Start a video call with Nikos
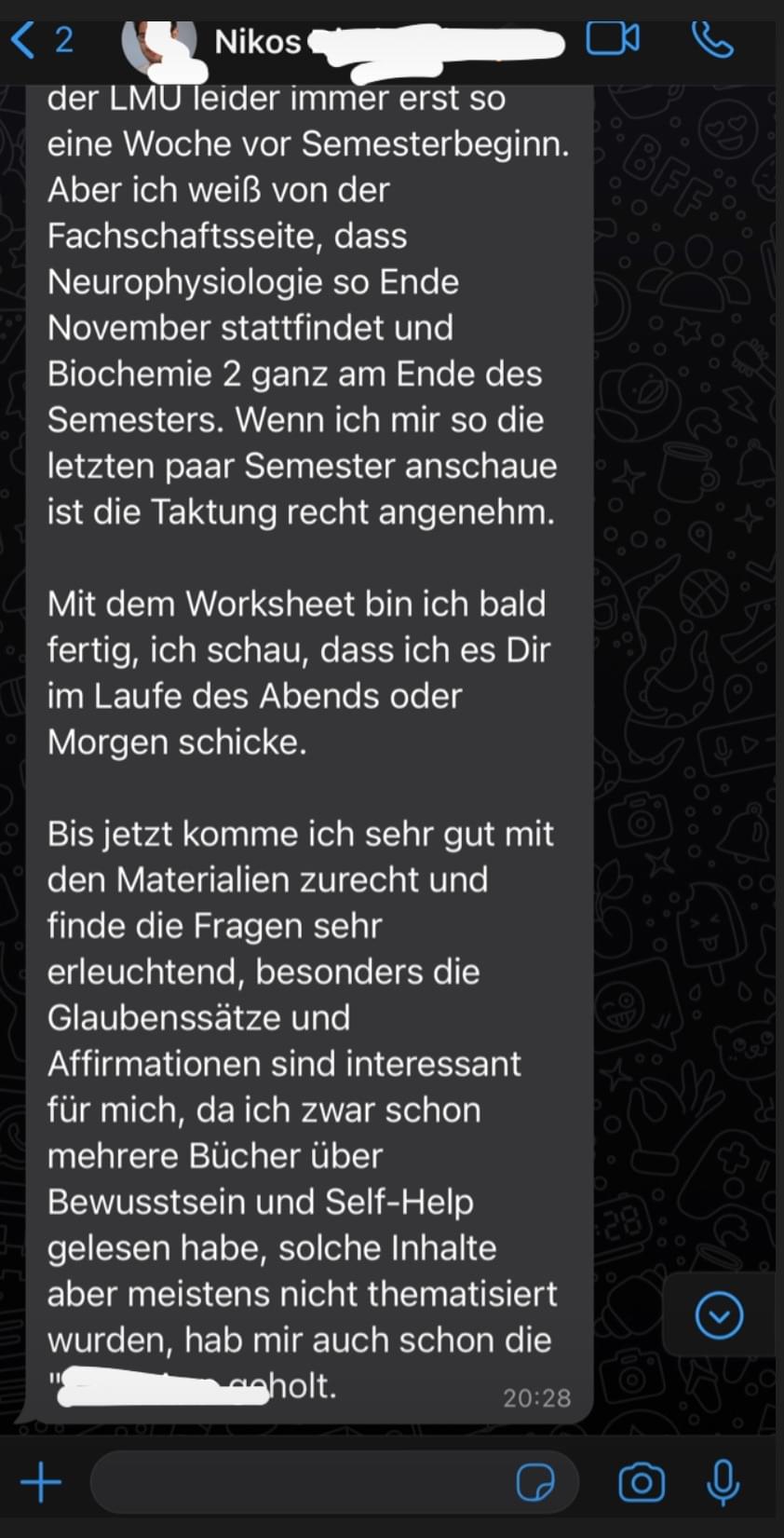Image resolution: width=784 pixels, height=1538 pixels. (x=612, y=39)
